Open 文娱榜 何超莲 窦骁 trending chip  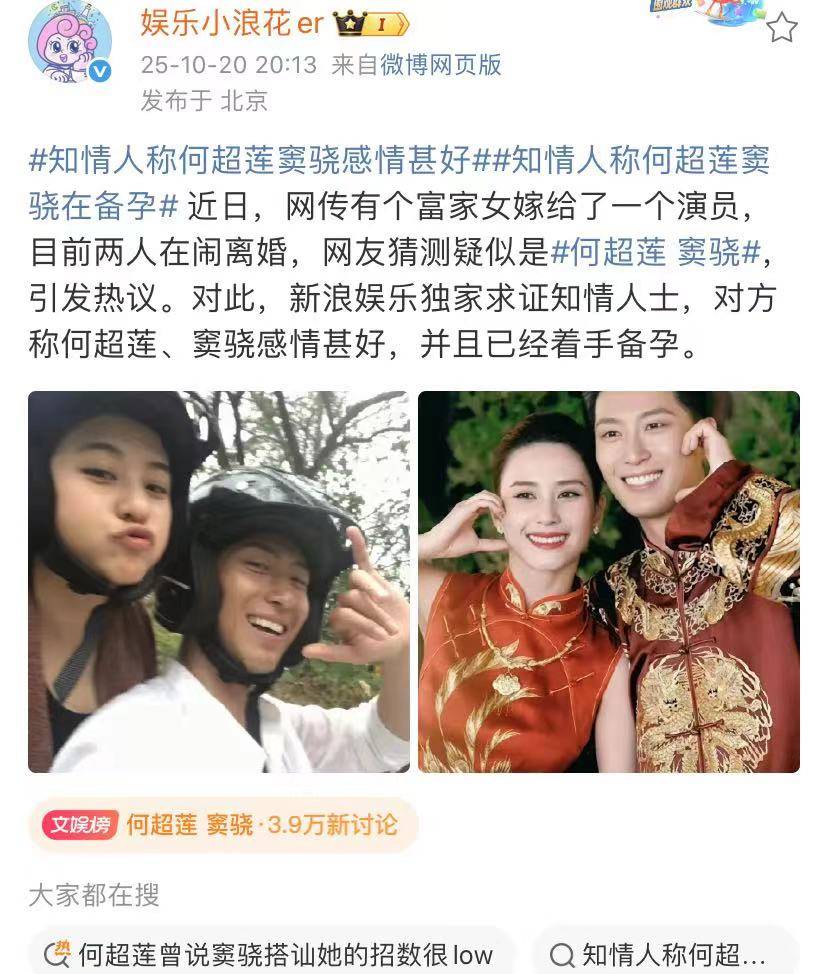(222, 825)
